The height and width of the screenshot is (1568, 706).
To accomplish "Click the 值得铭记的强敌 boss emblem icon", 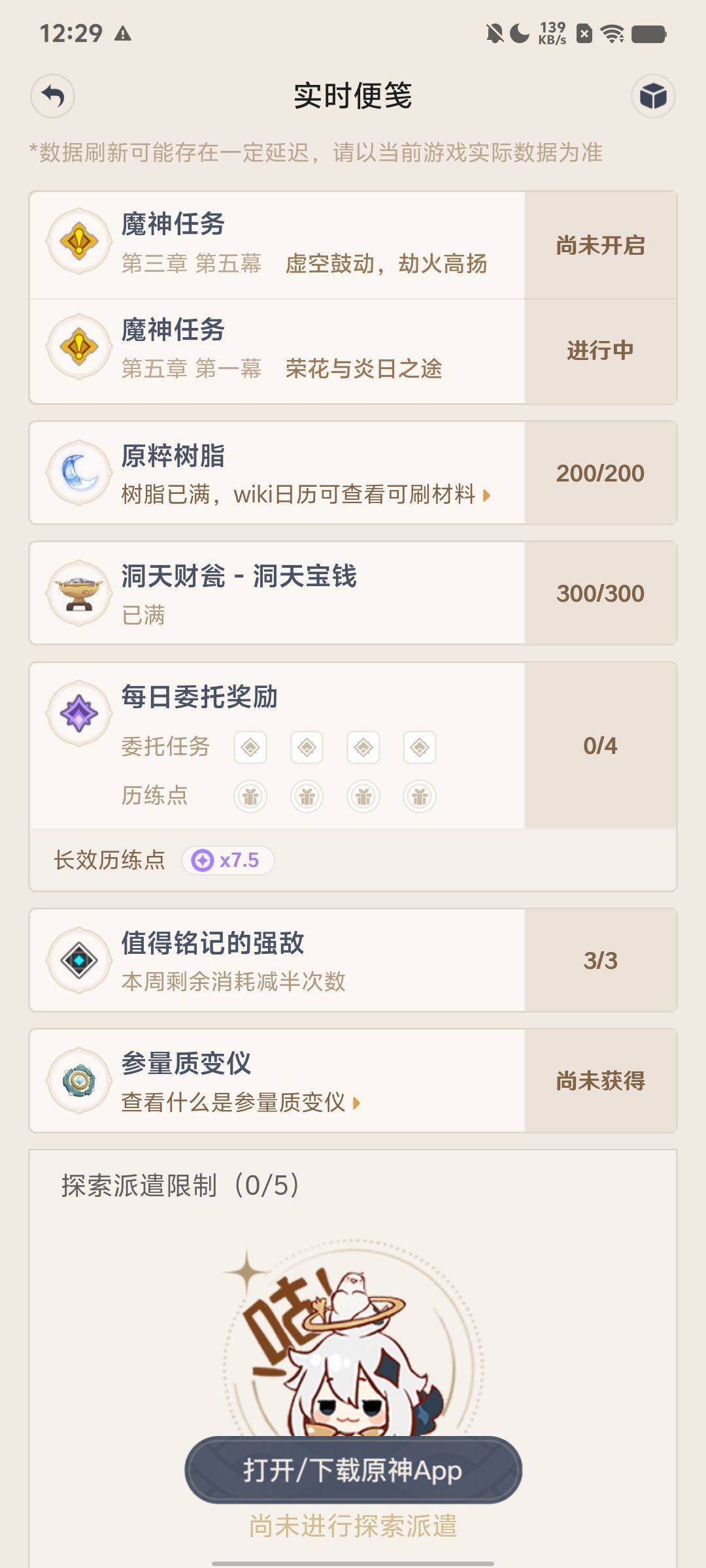I will tap(78, 959).
